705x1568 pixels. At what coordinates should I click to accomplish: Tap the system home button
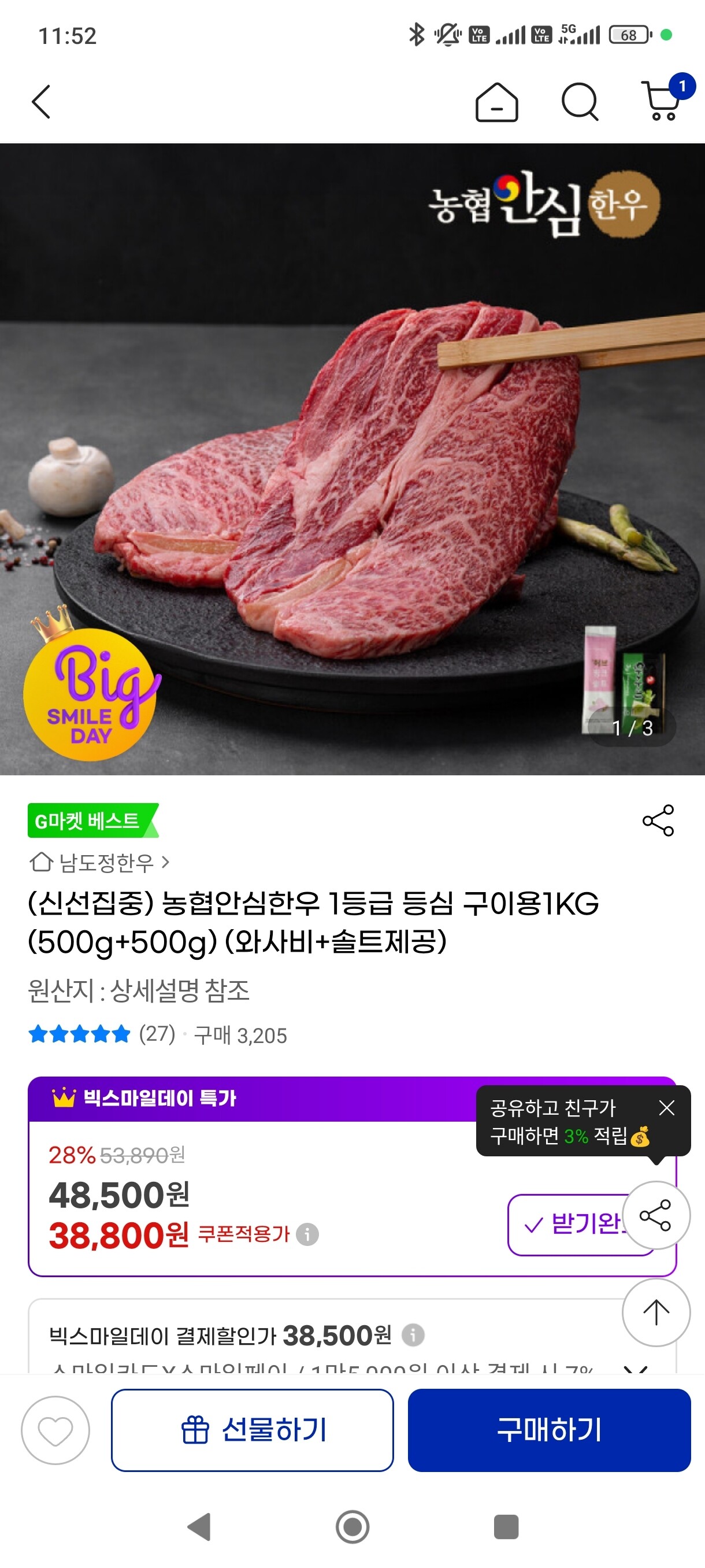[352, 1526]
